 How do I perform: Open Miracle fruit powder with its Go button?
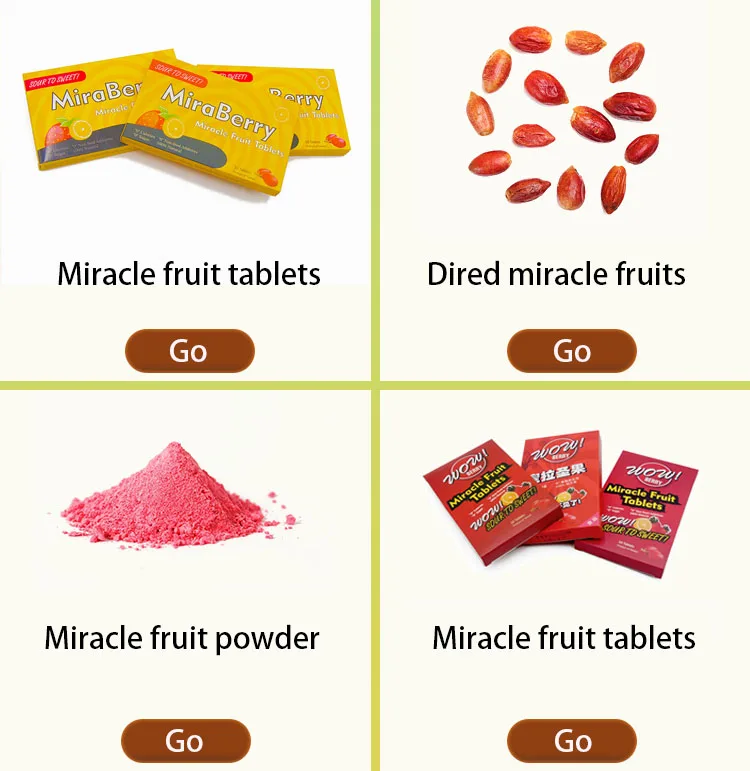(x=186, y=741)
